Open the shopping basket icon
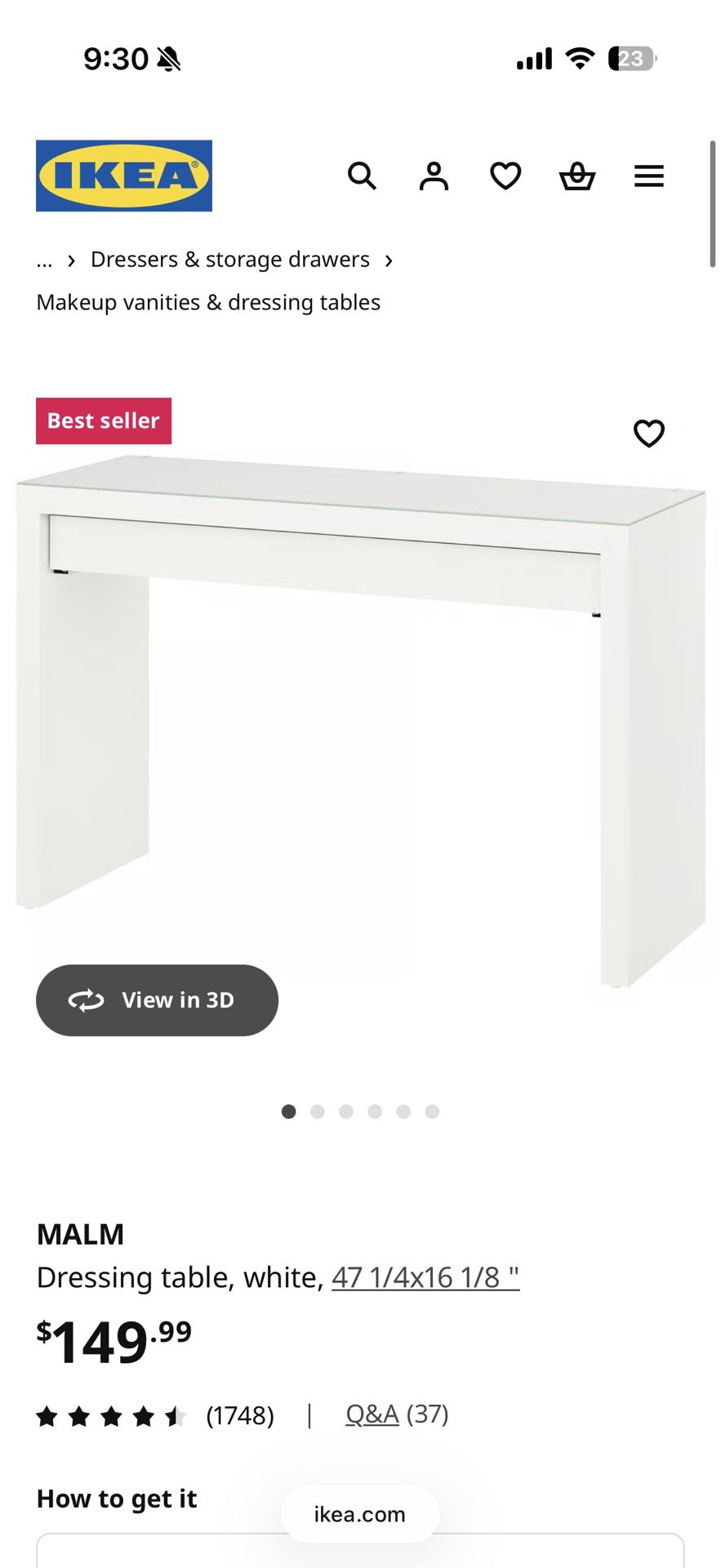721x1568 pixels. coord(577,176)
